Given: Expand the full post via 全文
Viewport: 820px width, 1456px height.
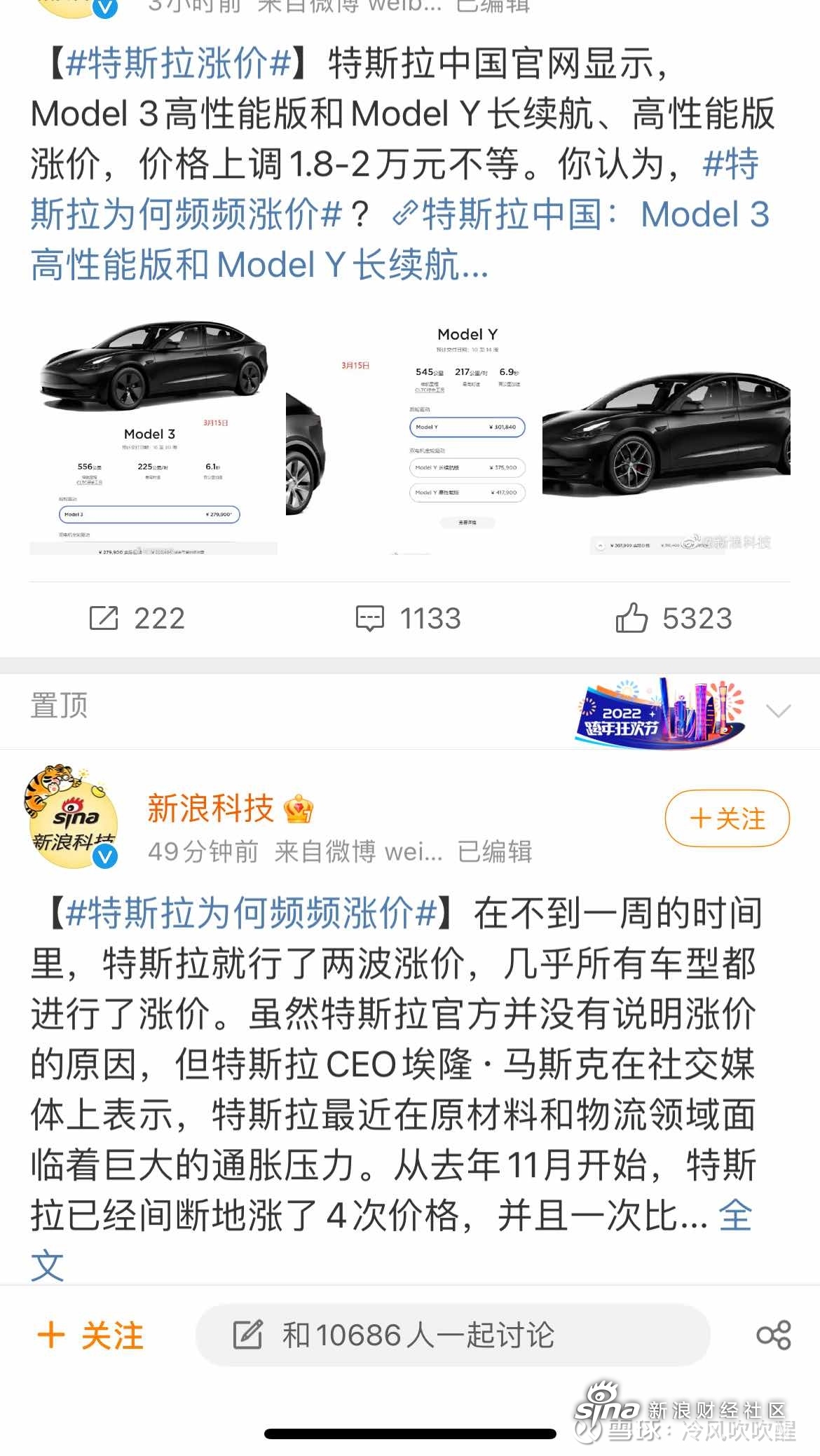Looking at the screenshot, I should (734, 1216).
